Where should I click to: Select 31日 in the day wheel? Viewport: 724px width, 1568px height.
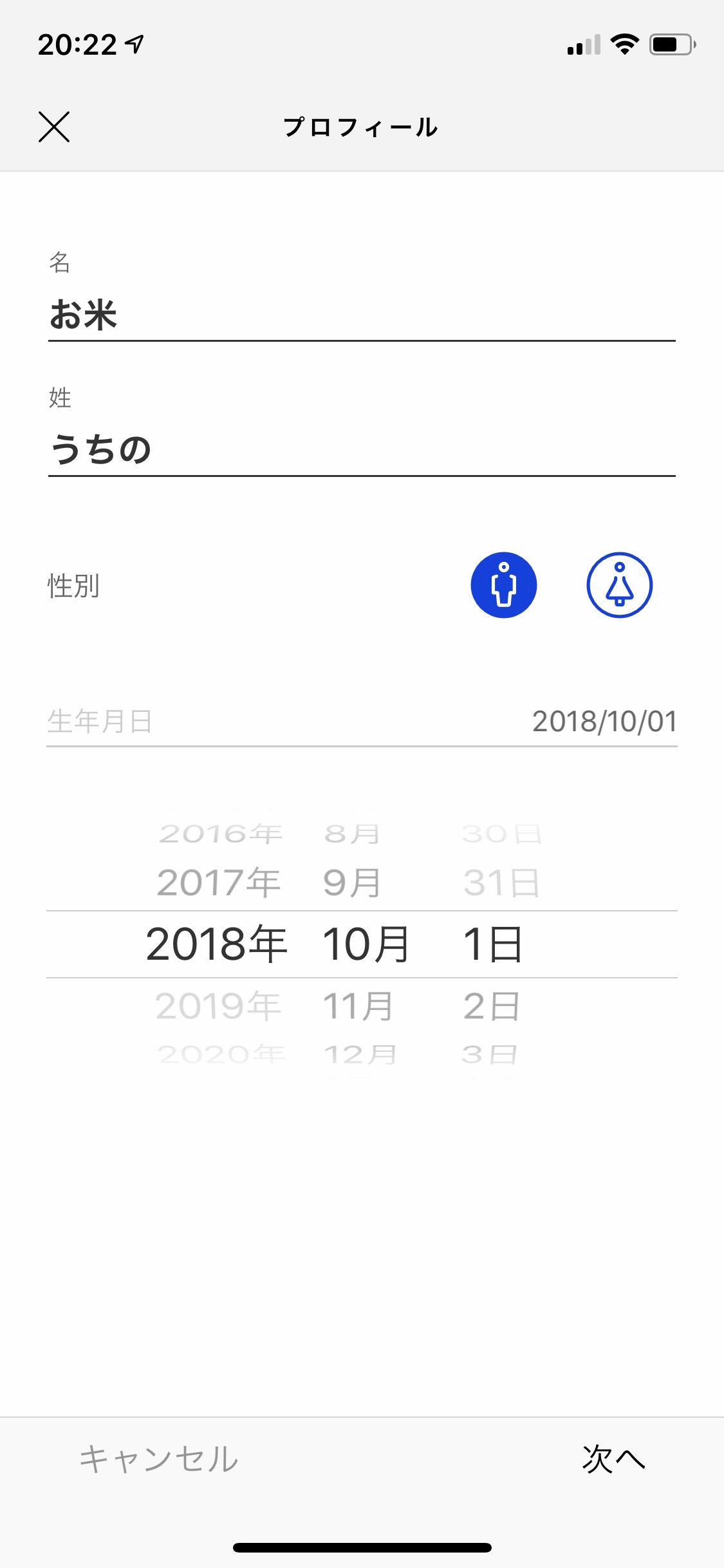[x=502, y=882]
